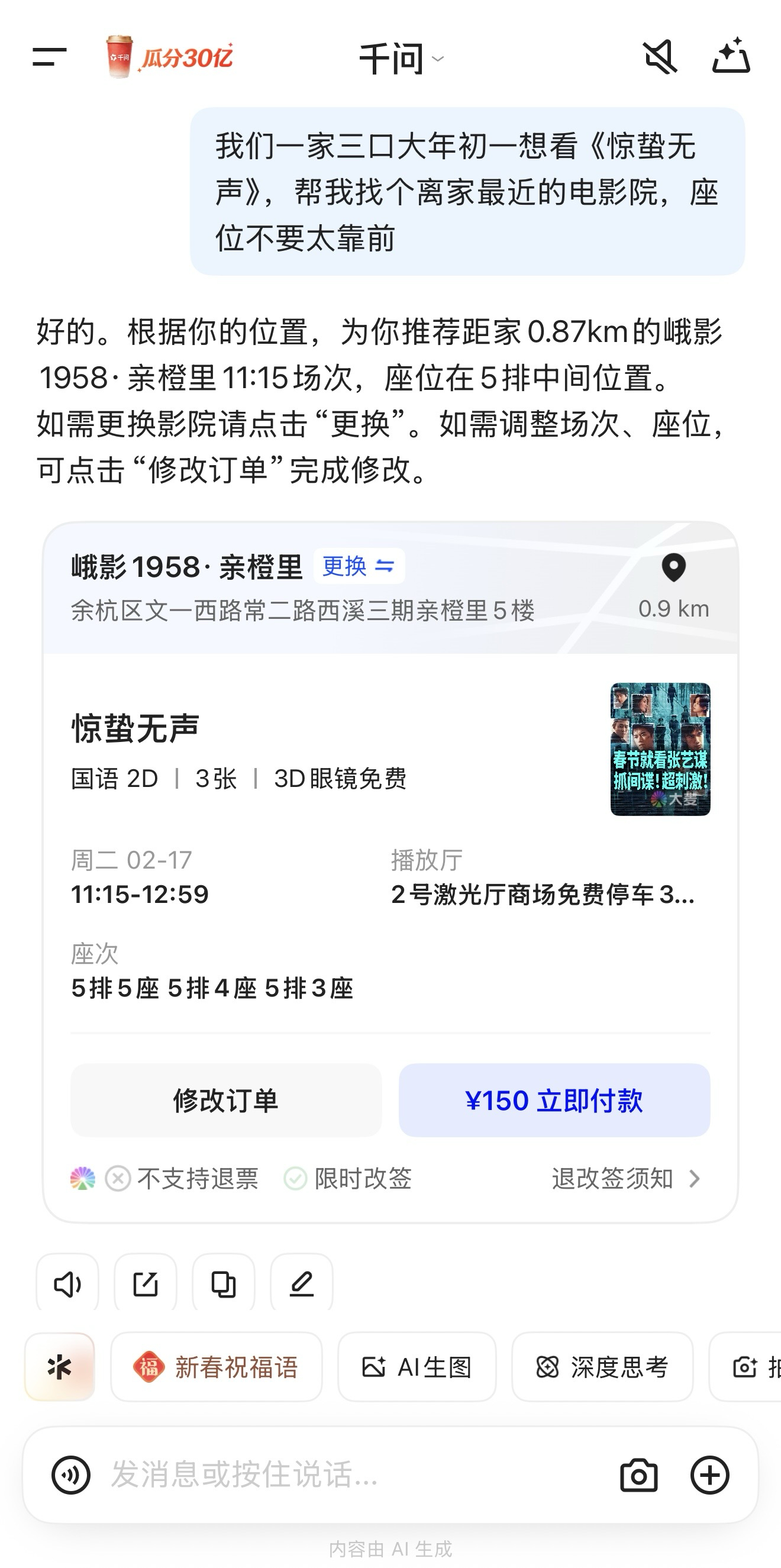
Task: Open the sidebar menu
Action: pyautogui.click(x=49, y=58)
